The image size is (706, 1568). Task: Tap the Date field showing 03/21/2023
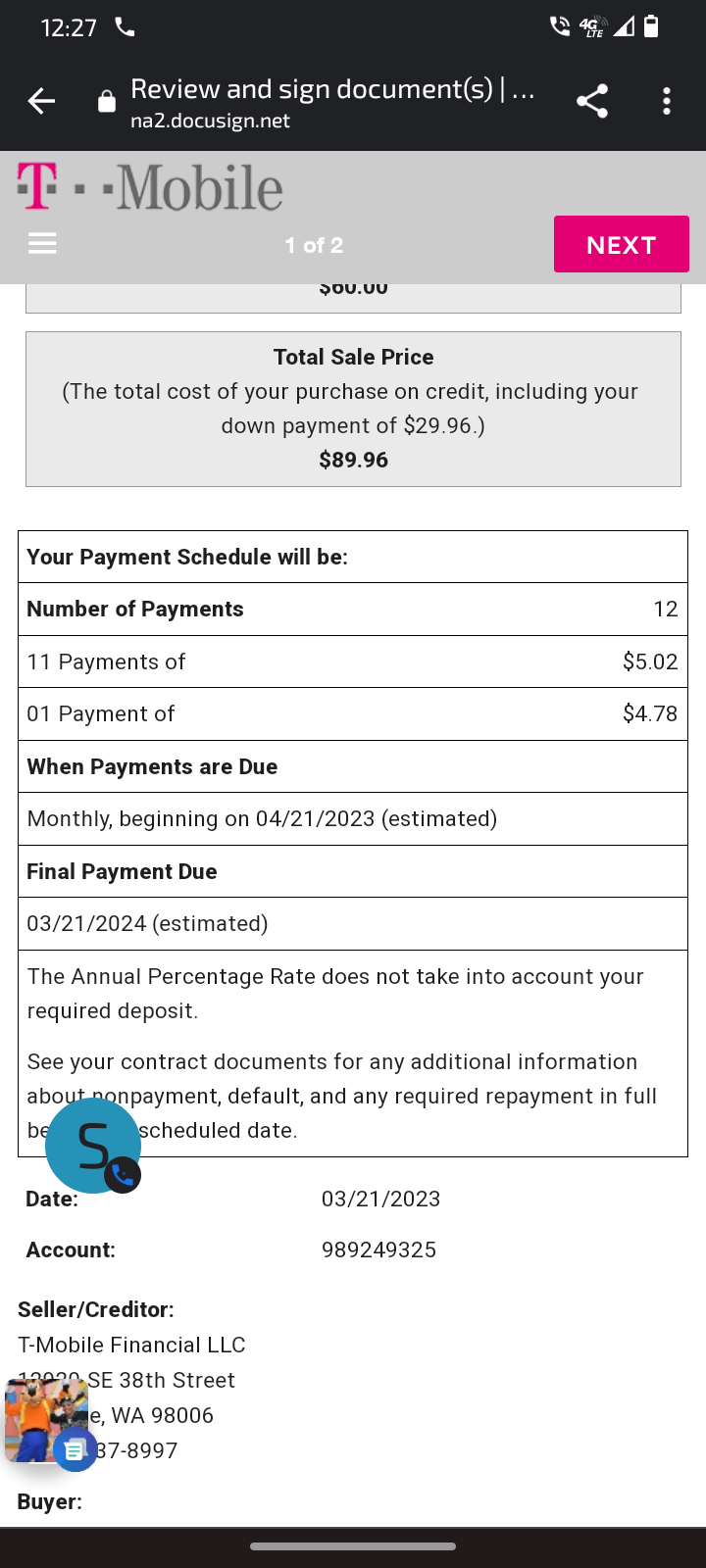[x=380, y=1198]
